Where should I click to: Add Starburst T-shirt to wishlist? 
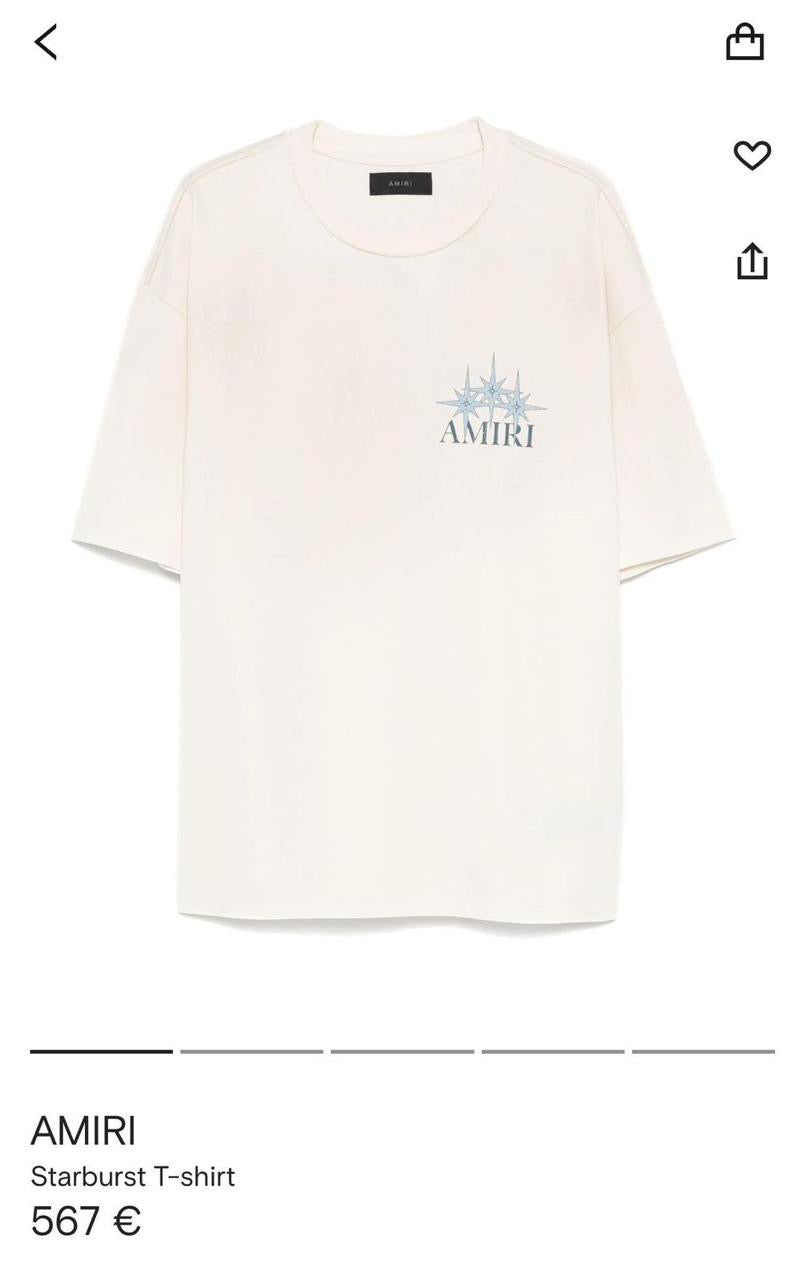coord(752,155)
